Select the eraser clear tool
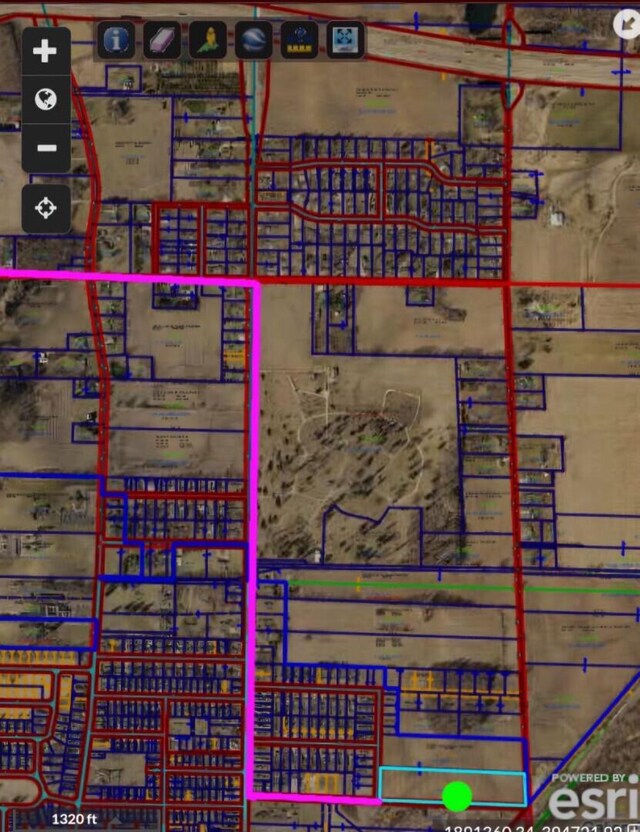This screenshot has width=640, height=832. click(162, 41)
